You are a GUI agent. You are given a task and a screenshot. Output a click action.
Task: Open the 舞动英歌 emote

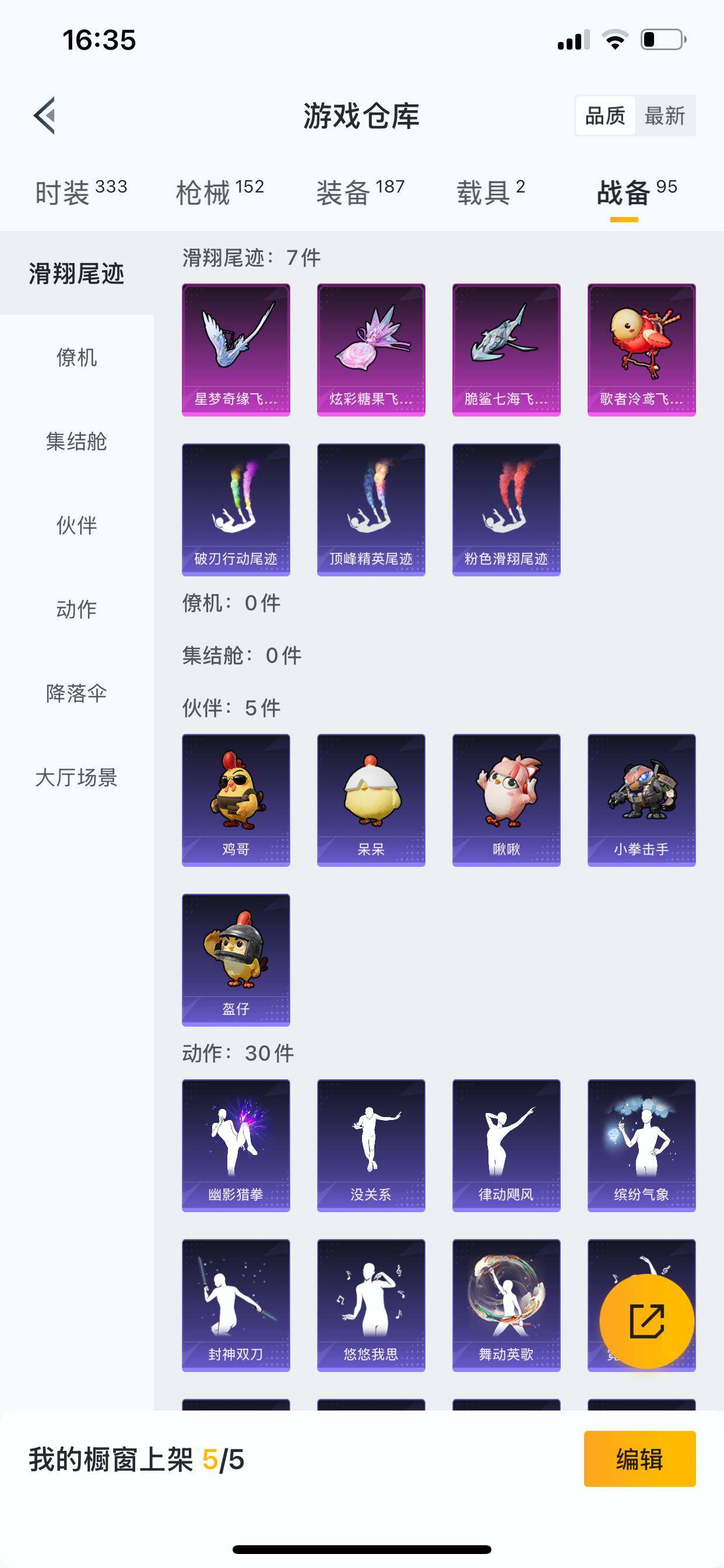point(507,1305)
